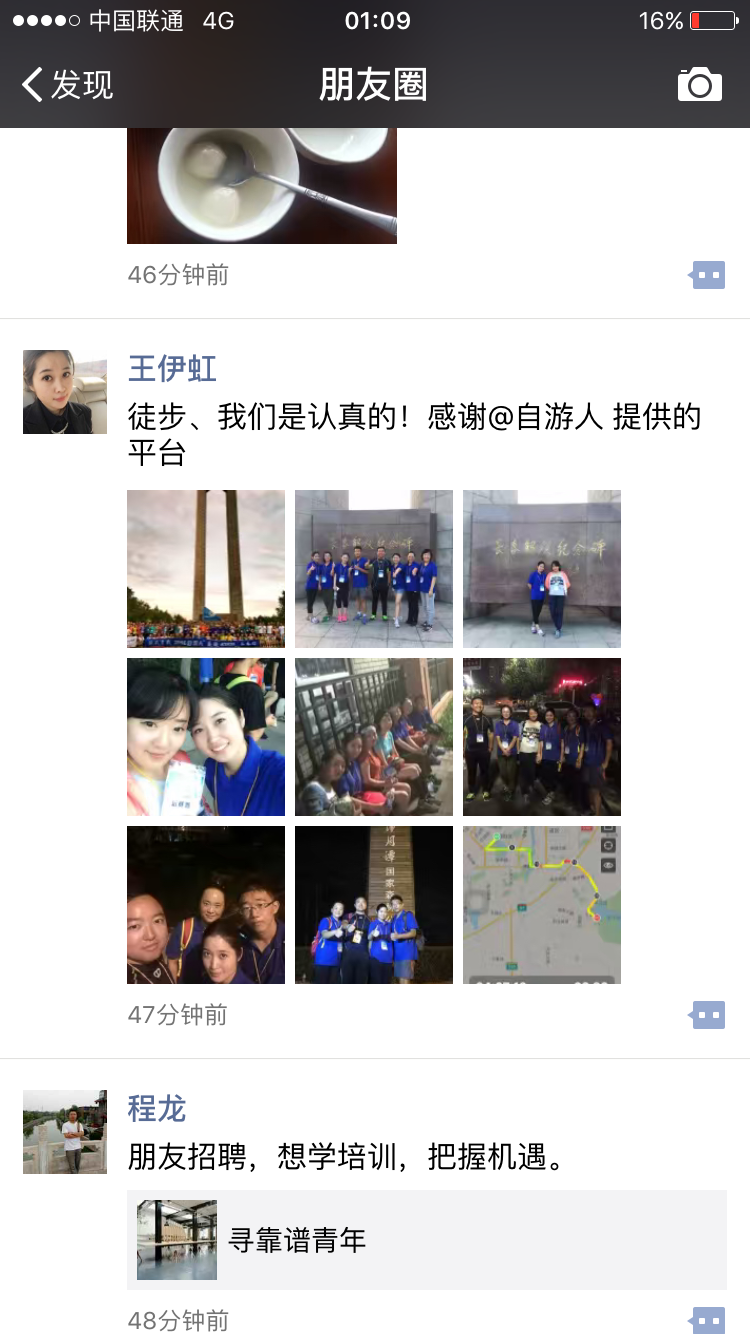
Task: Open the comment menu for the 46分钟前 post
Action: pos(708,275)
